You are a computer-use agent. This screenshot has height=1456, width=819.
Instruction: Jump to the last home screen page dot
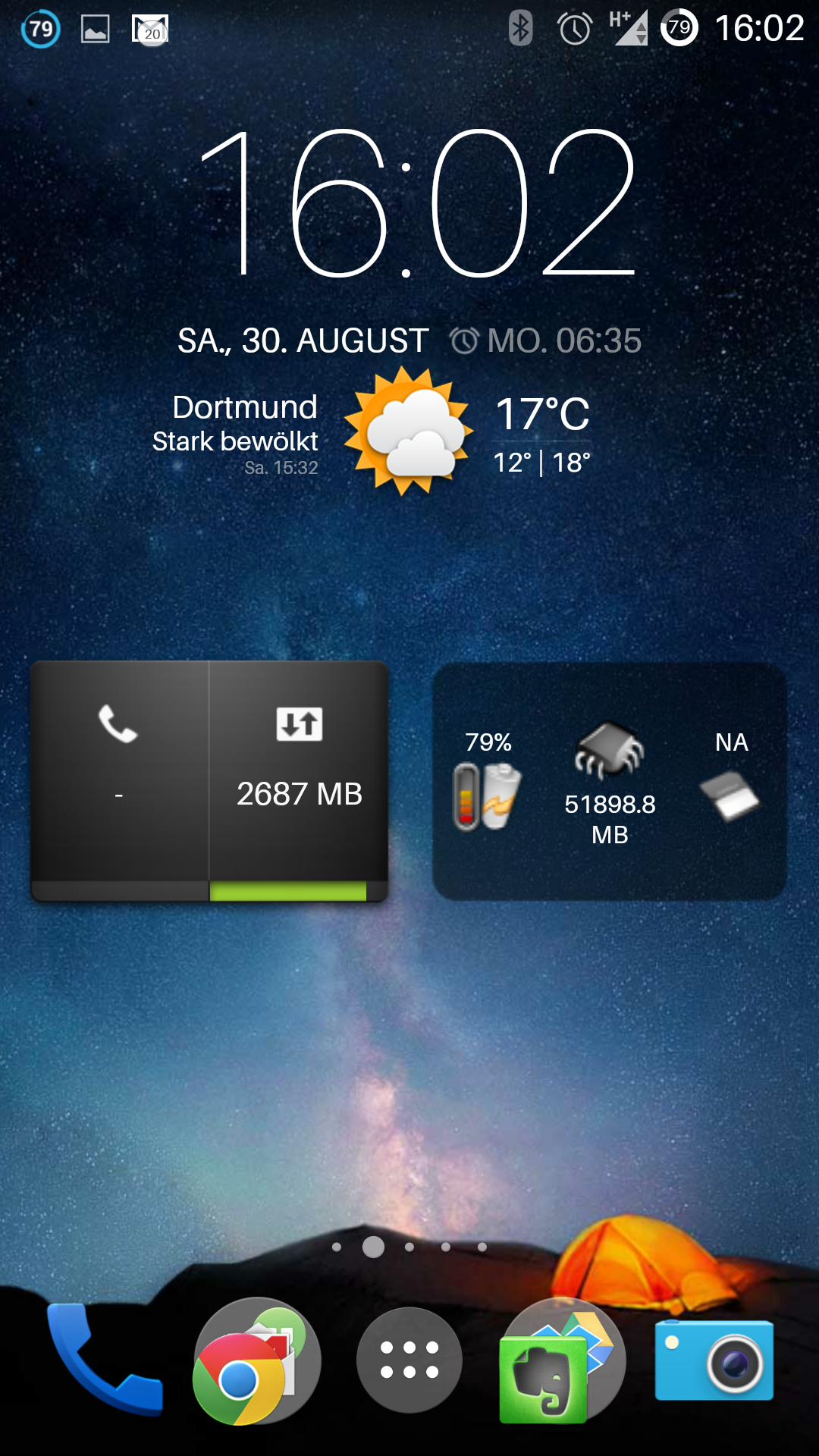click(x=482, y=1247)
